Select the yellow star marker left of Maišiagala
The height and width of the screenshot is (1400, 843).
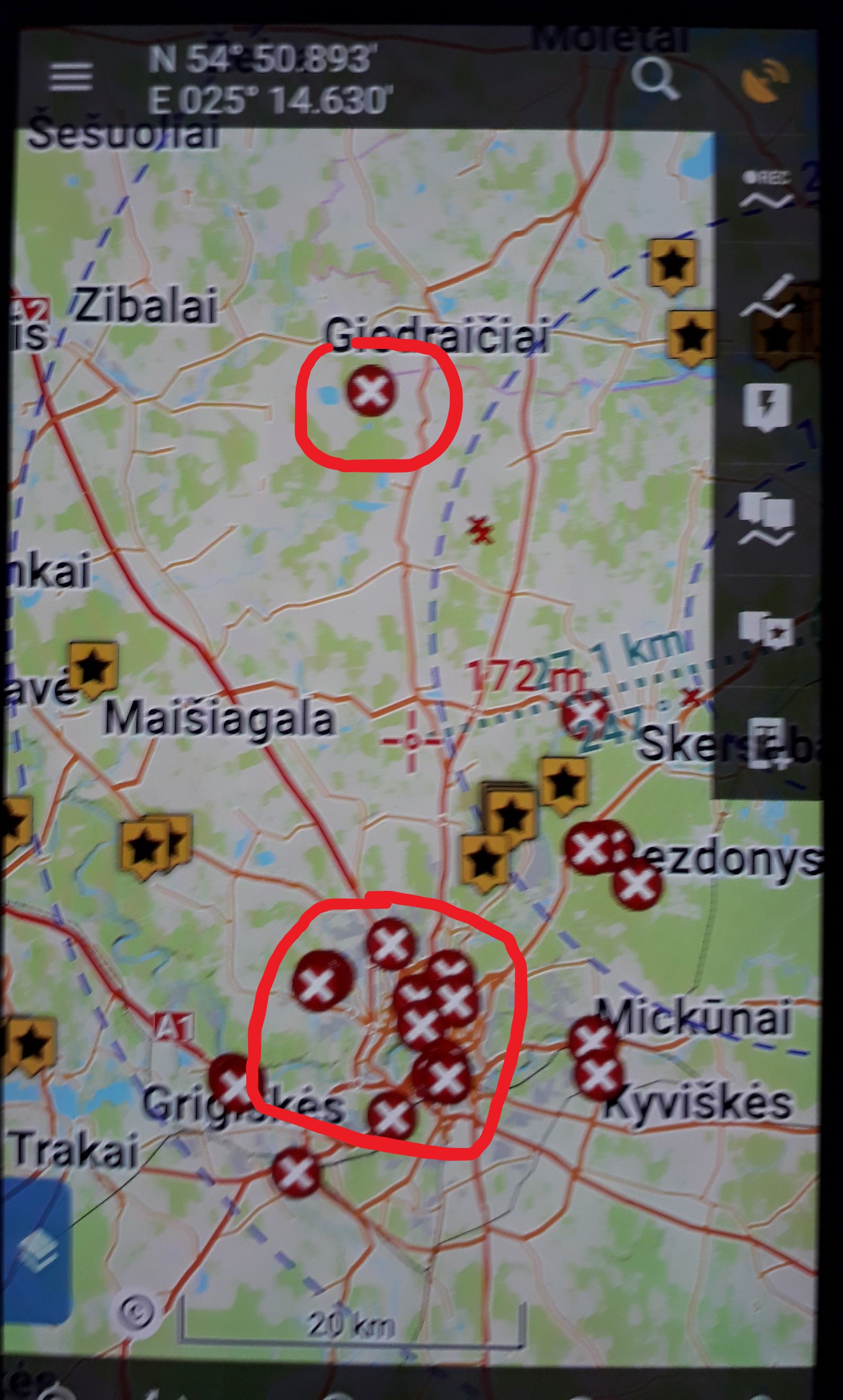point(93,668)
